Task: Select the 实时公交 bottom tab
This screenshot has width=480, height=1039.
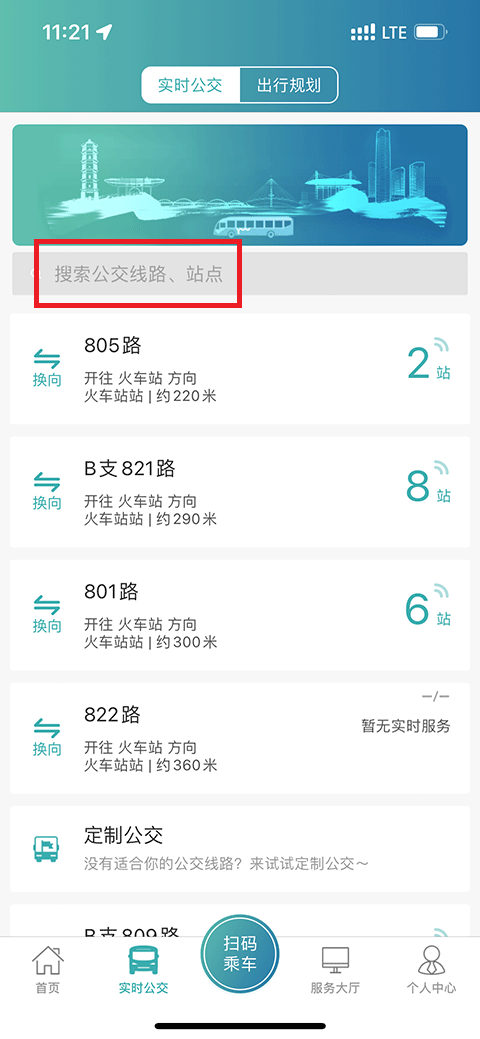Action: tap(143, 969)
